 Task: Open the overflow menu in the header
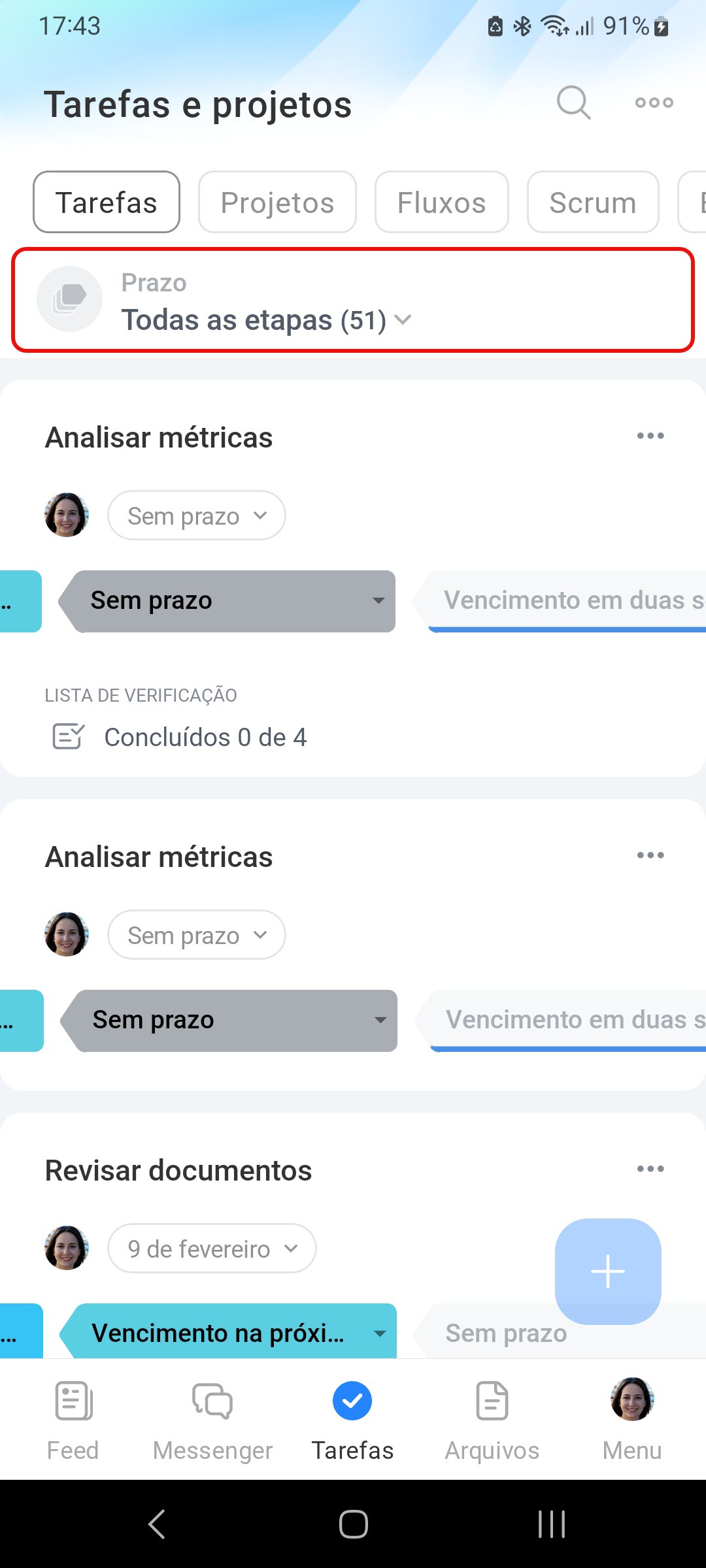(654, 103)
